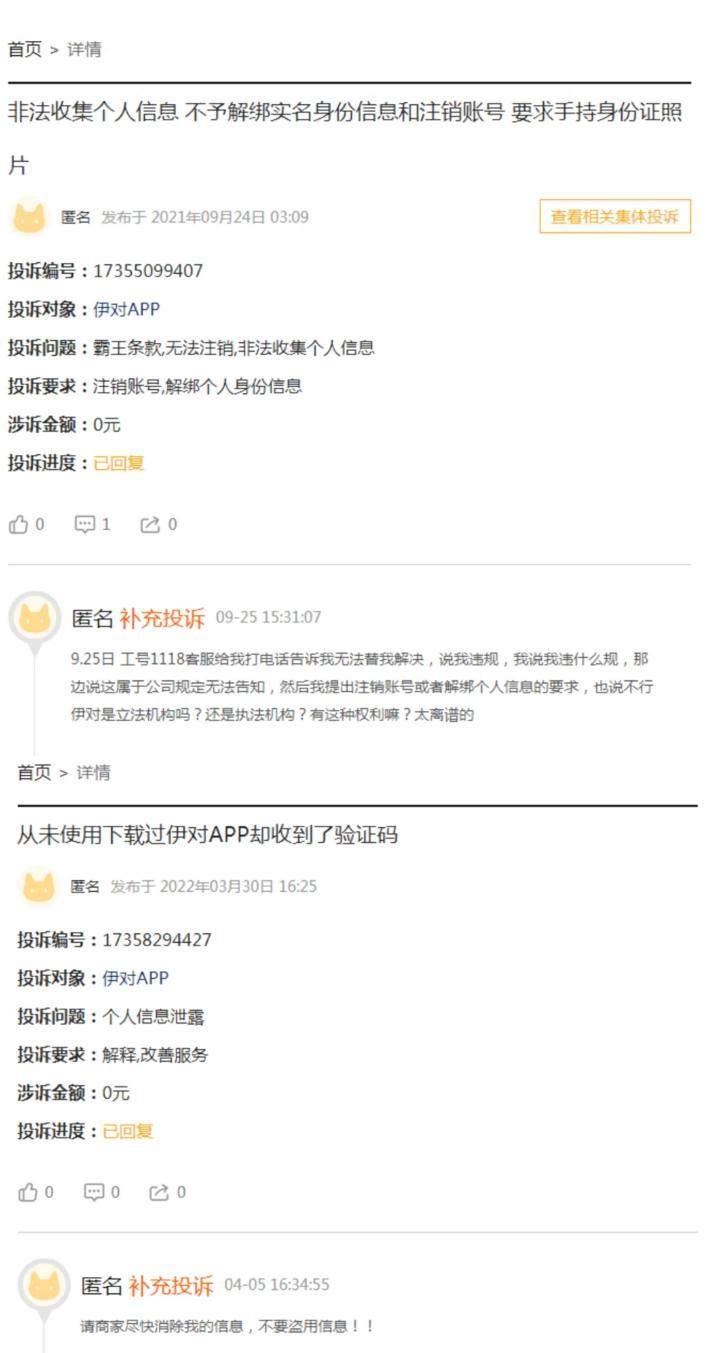Viewport: 709px width, 1353px height.
Task: Open comments on complaint 17355099407
Action: pyautogui.click(x=93, y=524)
